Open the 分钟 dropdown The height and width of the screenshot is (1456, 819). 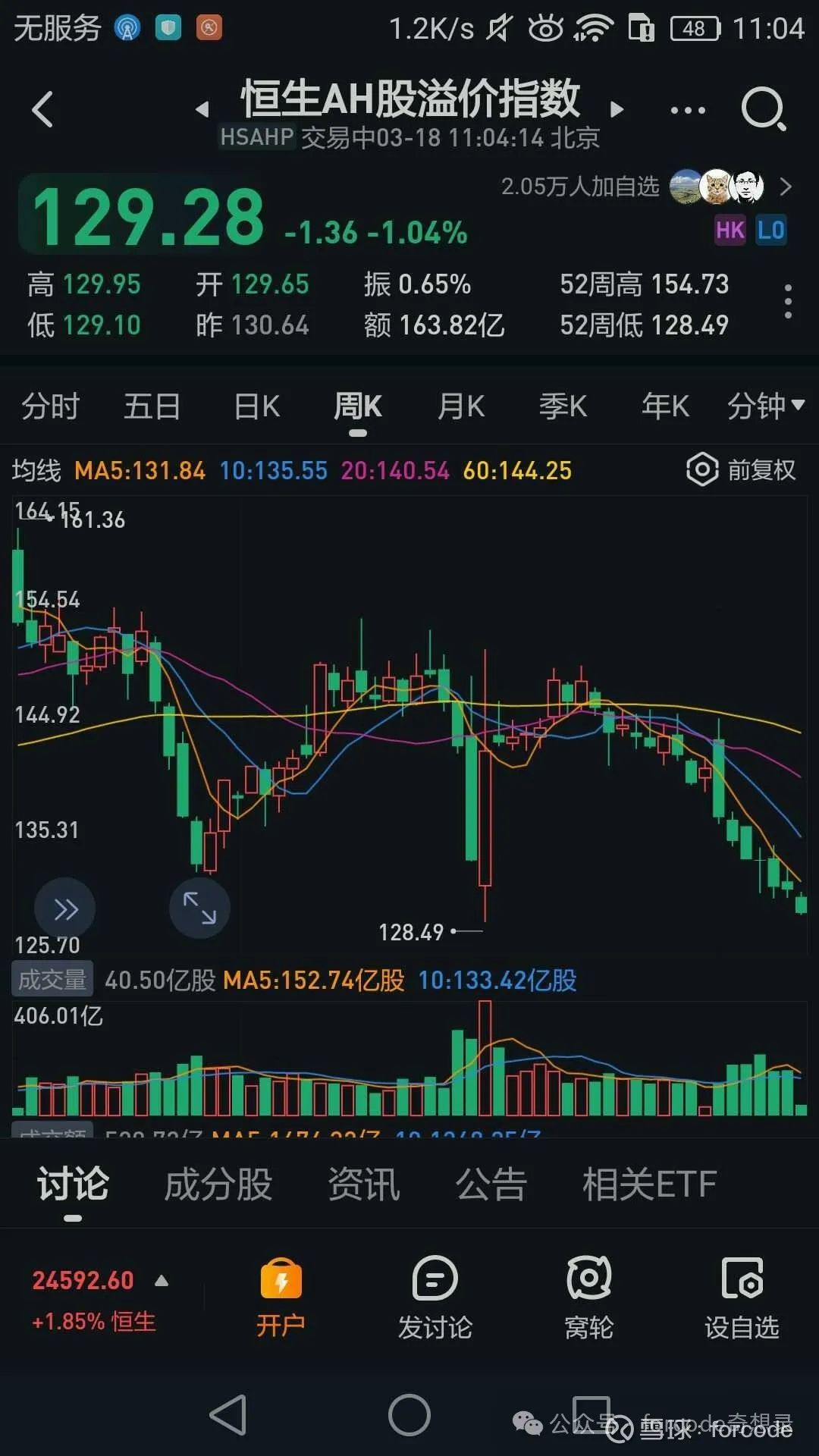tap(764, 406)
